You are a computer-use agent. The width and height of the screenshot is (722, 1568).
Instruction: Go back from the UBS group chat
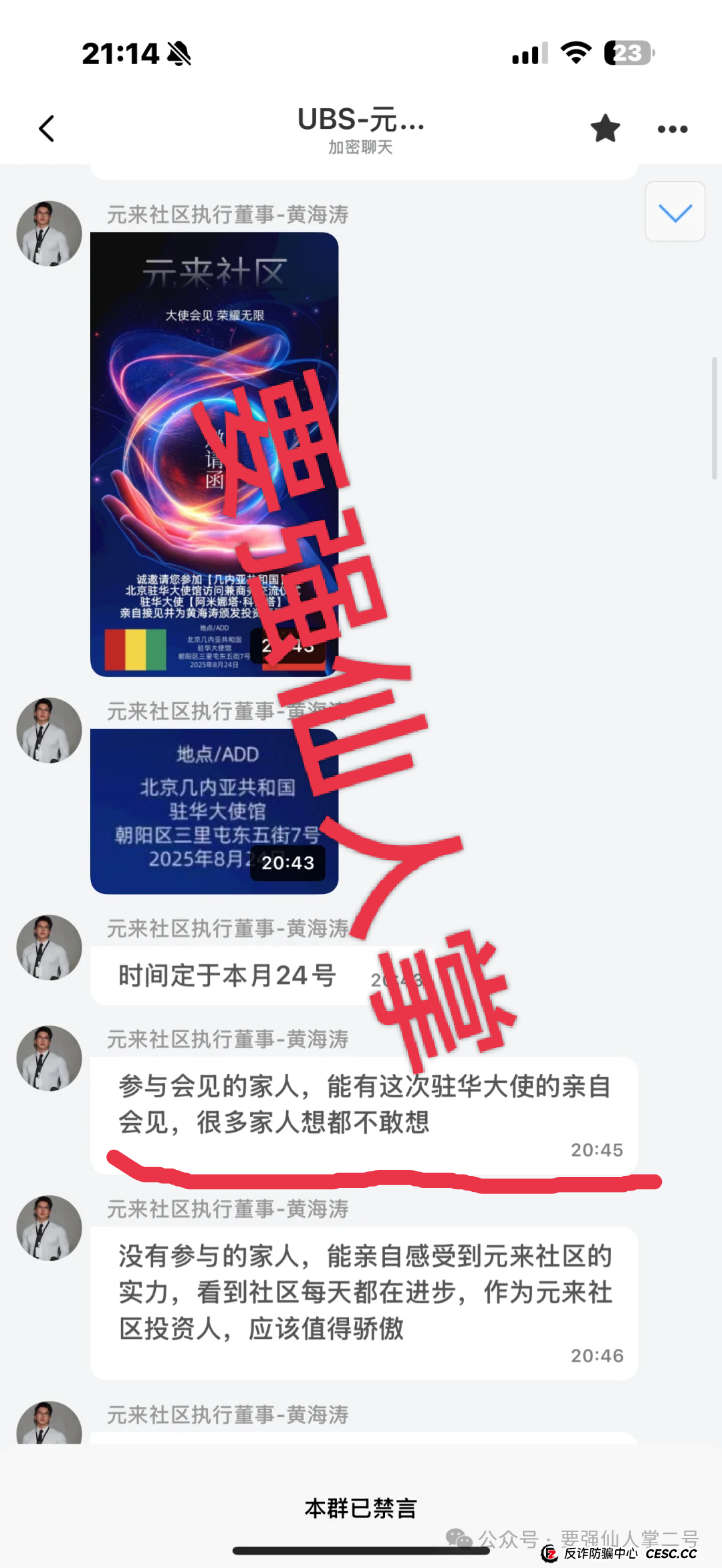coord(46,128)
